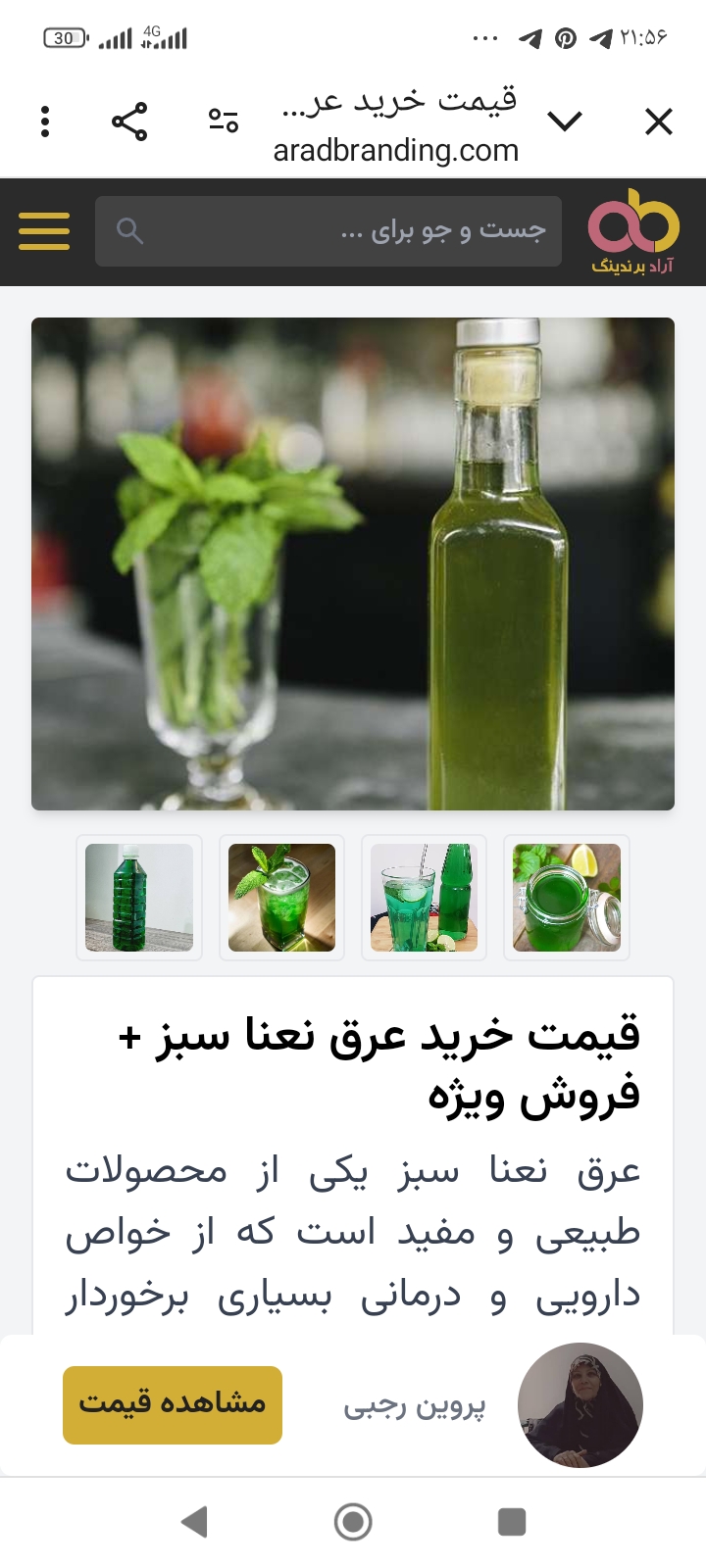The height and width of the screenshot is (1568, 706).
Task: Open پروین رجبی seller profile
Action: coord(580,1405)
